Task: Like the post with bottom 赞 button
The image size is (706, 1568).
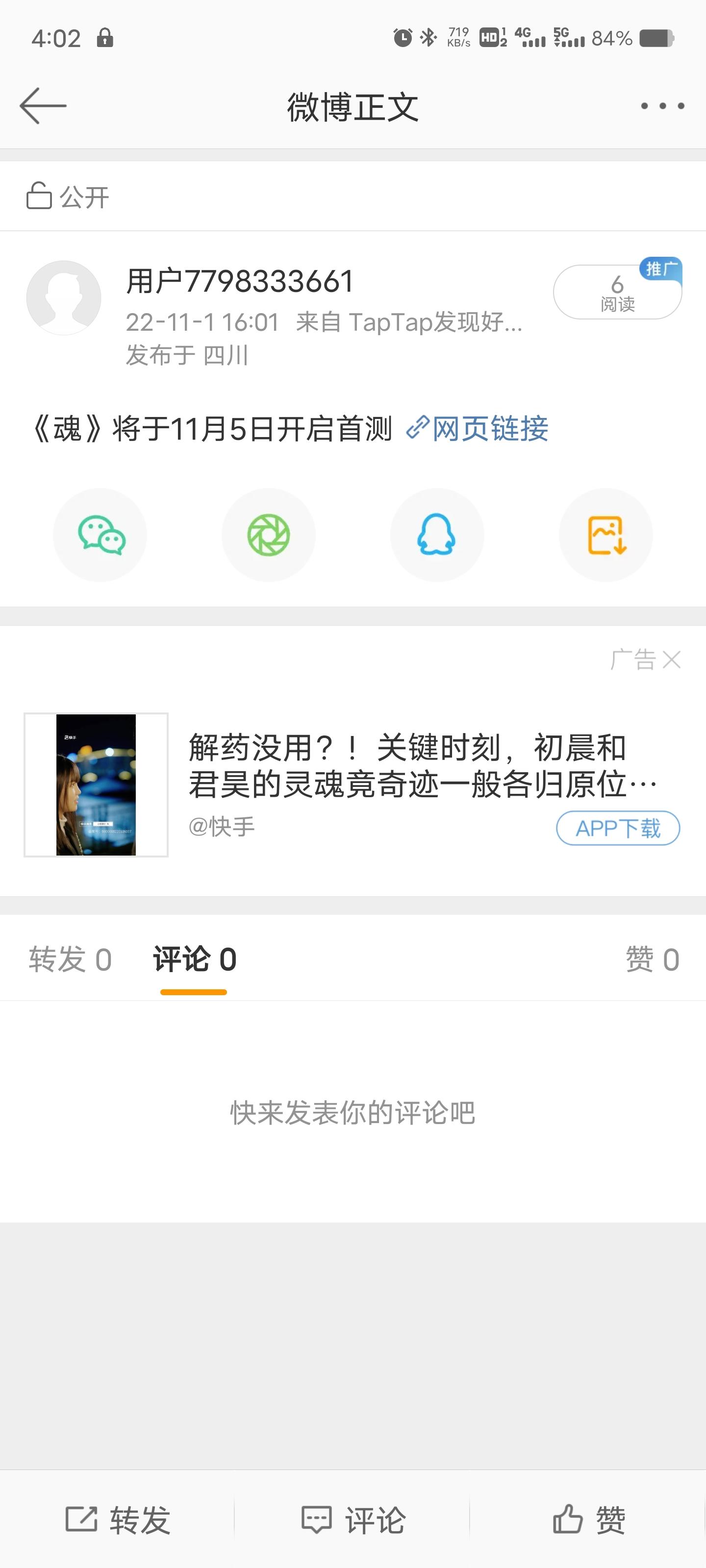Action: tap(588, 1520)
